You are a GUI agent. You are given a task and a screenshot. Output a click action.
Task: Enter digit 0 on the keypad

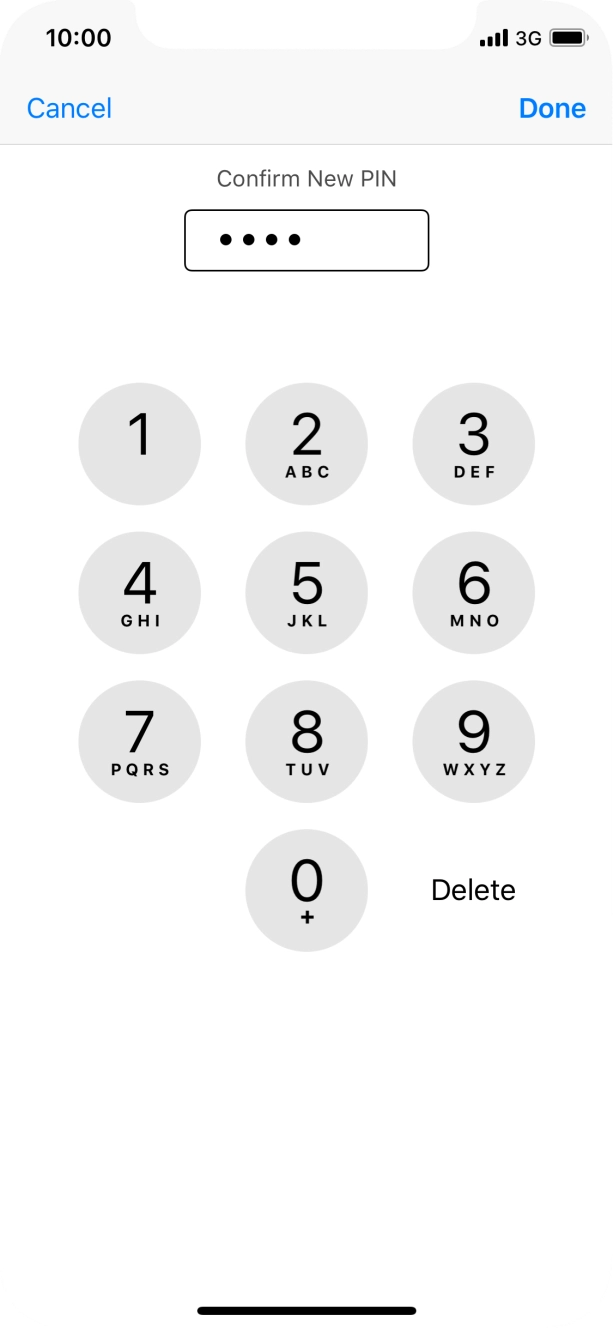click(x=306, y=890)
